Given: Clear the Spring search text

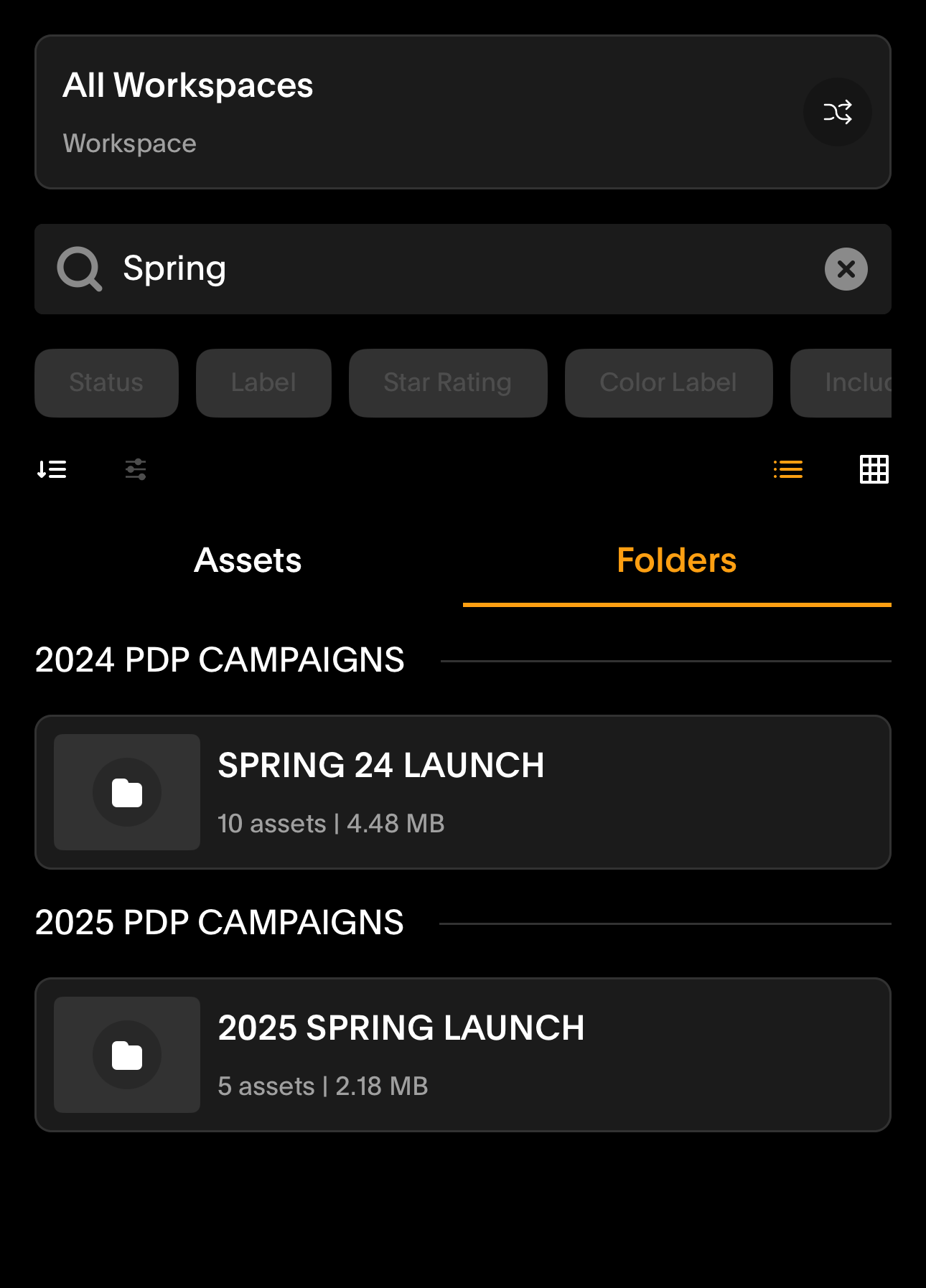Looking at the screenshot, I should 846,269.
